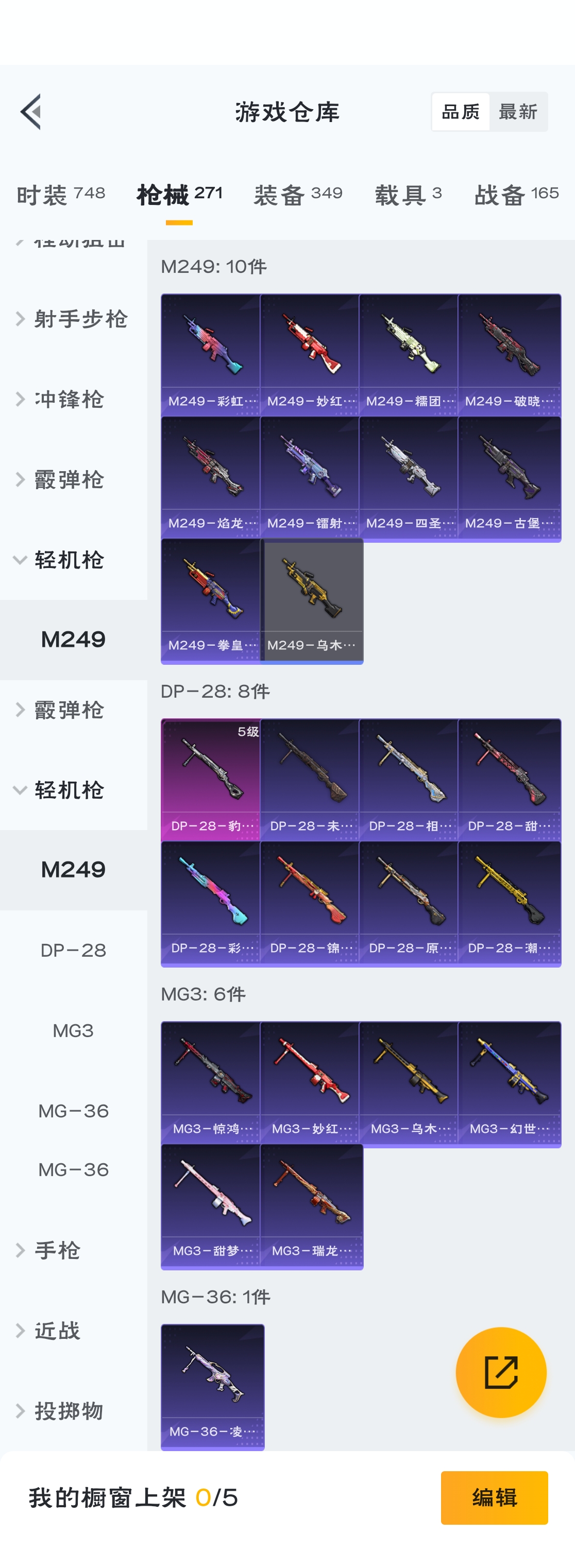
Task: Go back using the top arrow
Action: (30, 111)
